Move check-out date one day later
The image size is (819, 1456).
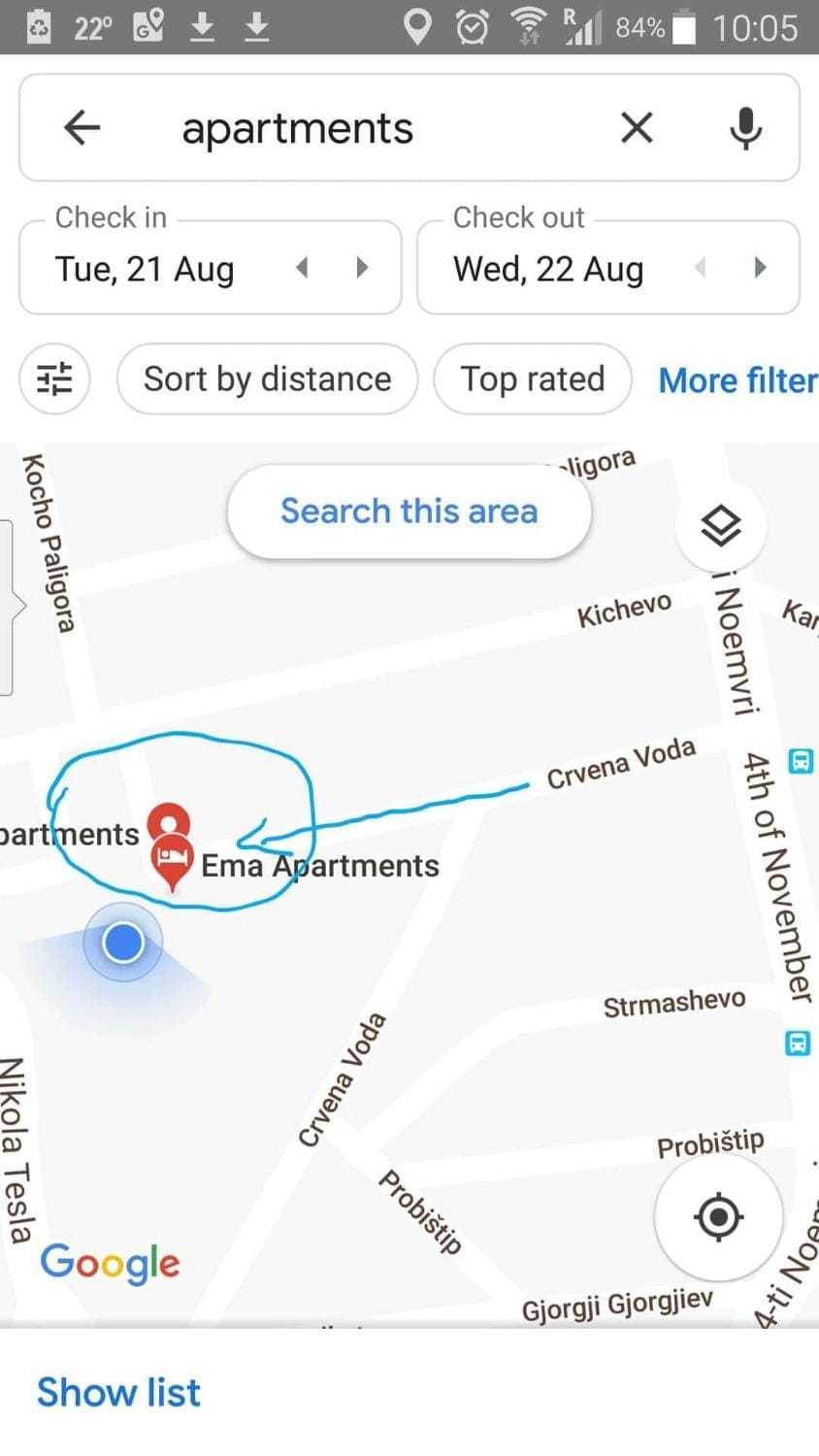pos(760,268)
